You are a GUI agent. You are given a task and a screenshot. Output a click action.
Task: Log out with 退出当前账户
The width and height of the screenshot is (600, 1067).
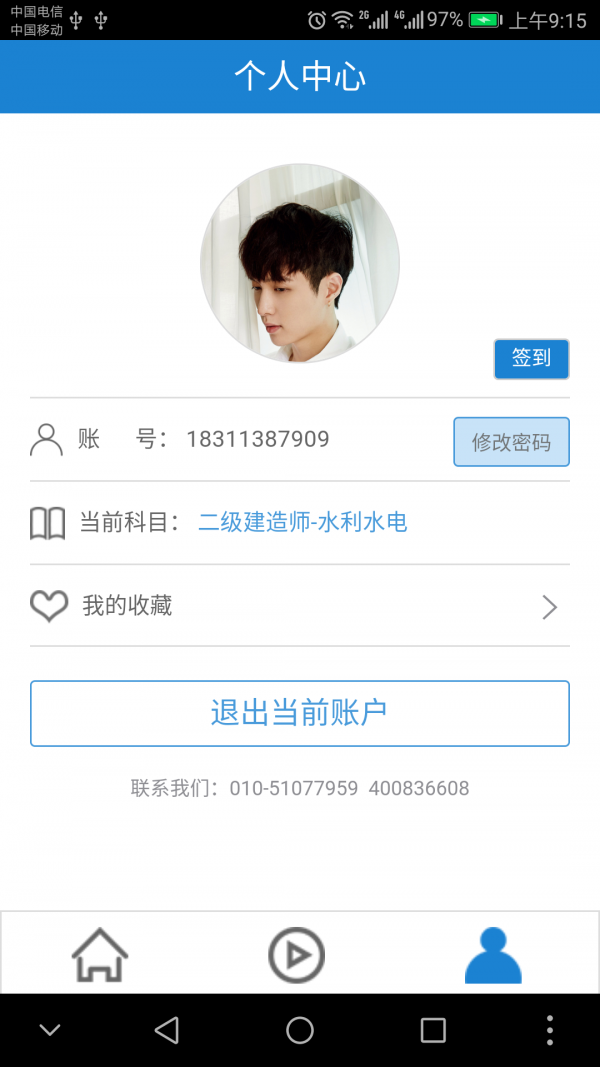click(300, 713)
